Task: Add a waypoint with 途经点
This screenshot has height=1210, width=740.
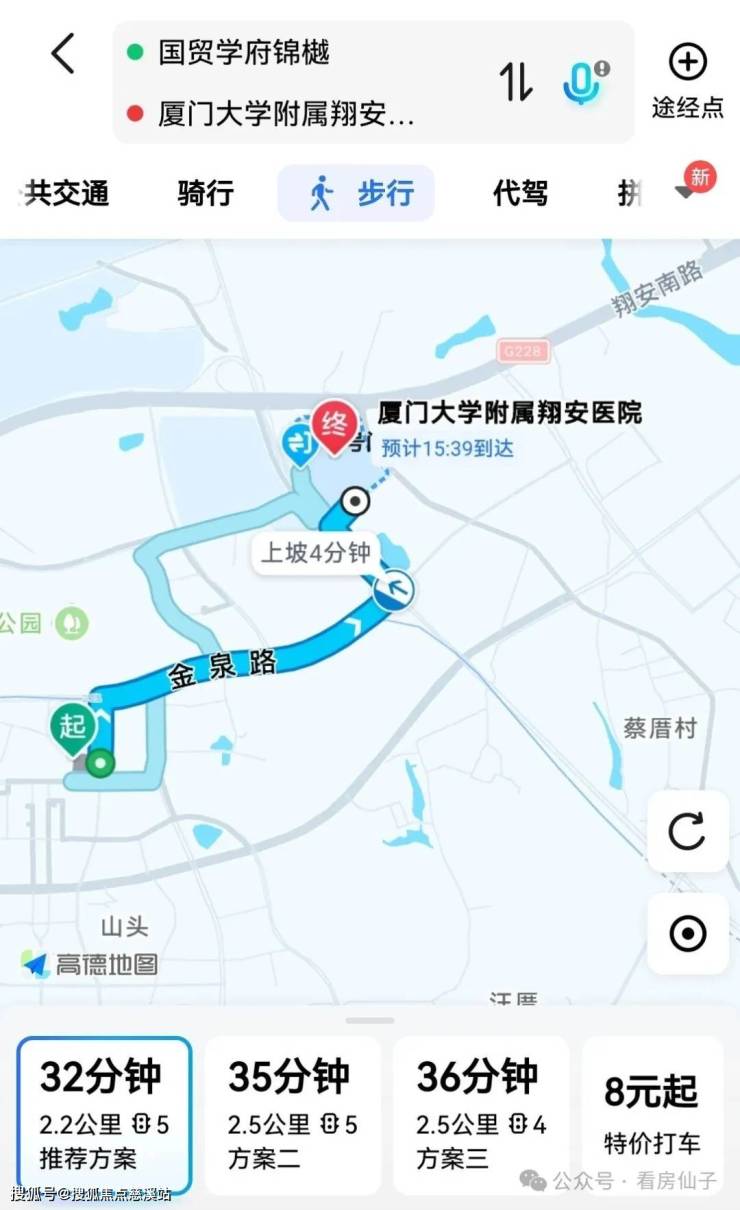Action: (x=687, y=82)
